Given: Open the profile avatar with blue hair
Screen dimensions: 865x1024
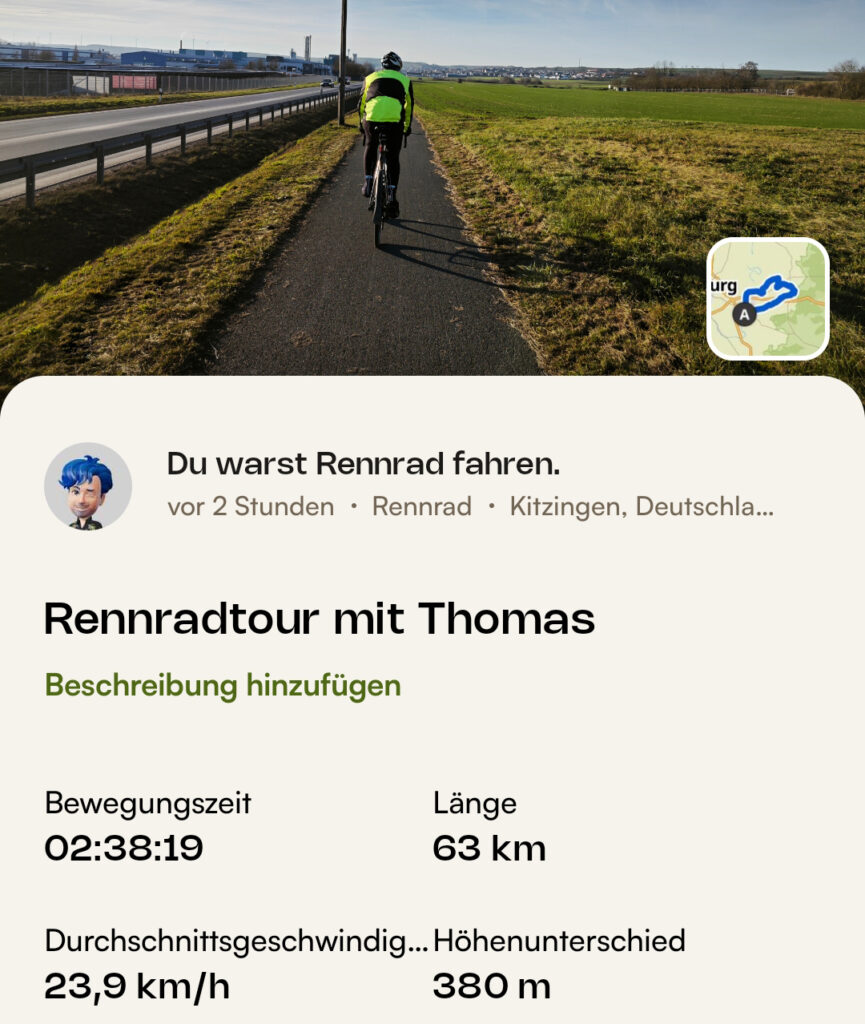Looking at the screenshot, I should pos(88,486).
